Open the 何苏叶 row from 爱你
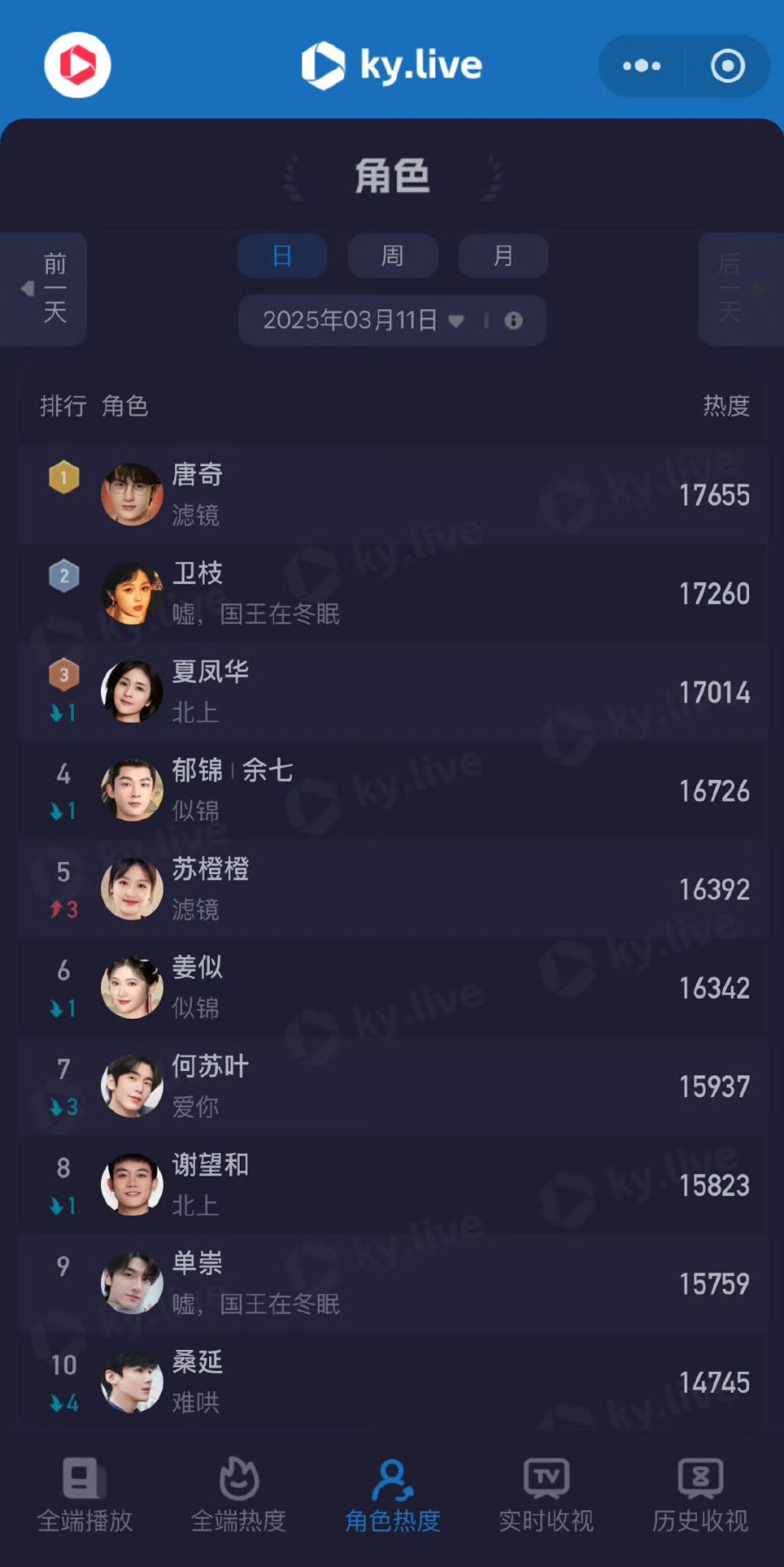784x1567 pixels. [x=392, y=1086]
